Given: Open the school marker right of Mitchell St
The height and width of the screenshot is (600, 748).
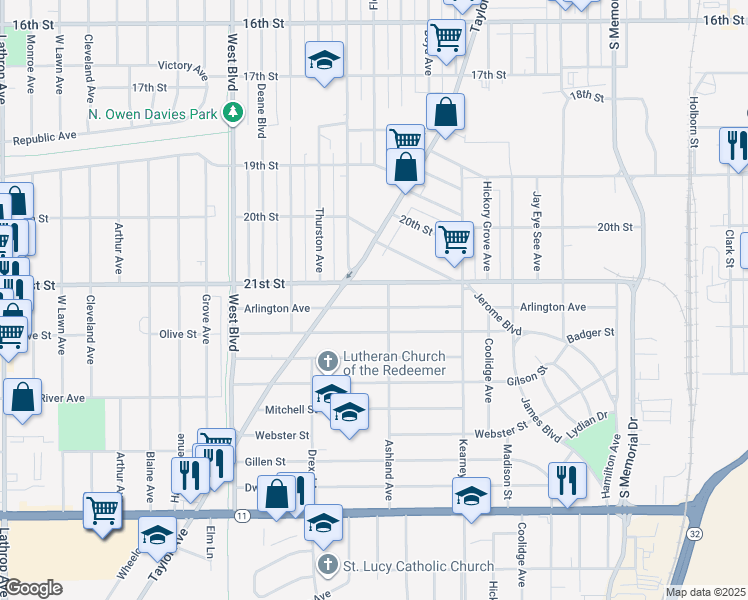Looking at the screenshot, I should click(x=350, y=415).
